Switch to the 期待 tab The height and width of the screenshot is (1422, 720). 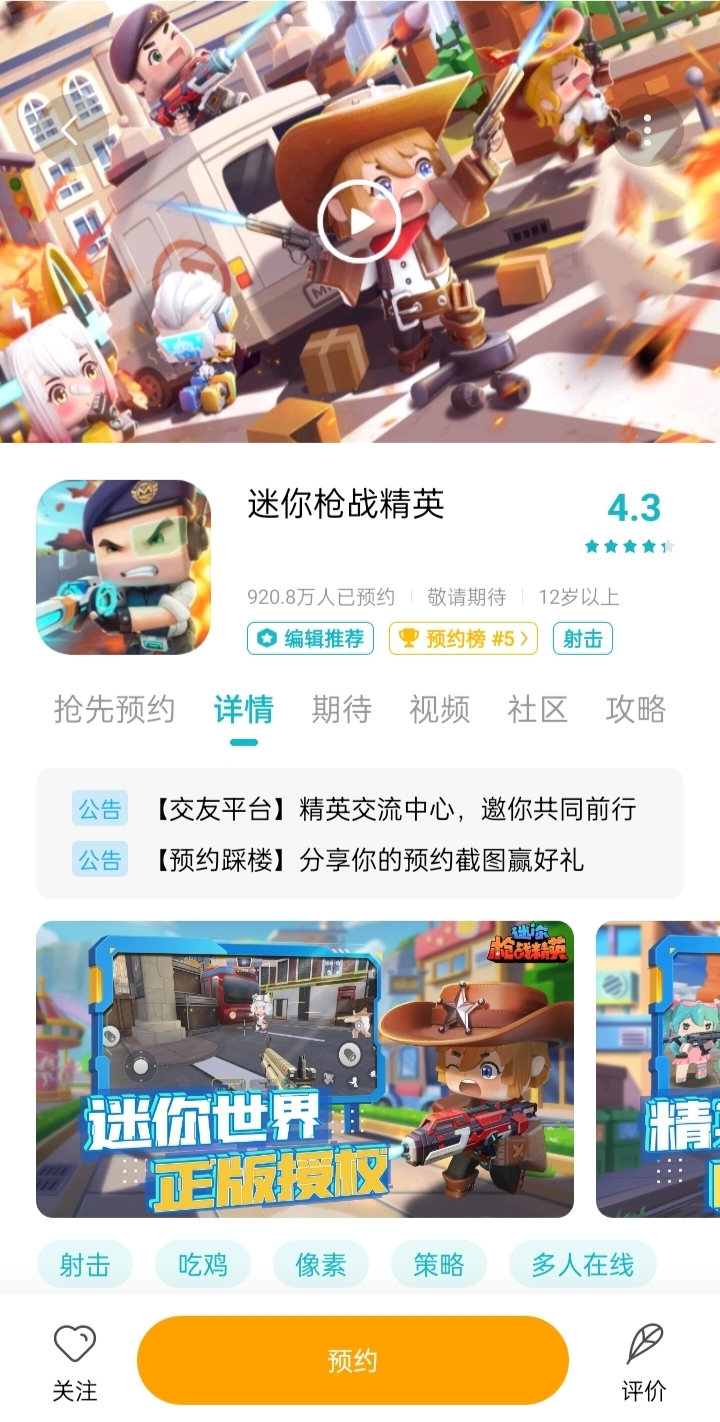[x=341, y=710]
